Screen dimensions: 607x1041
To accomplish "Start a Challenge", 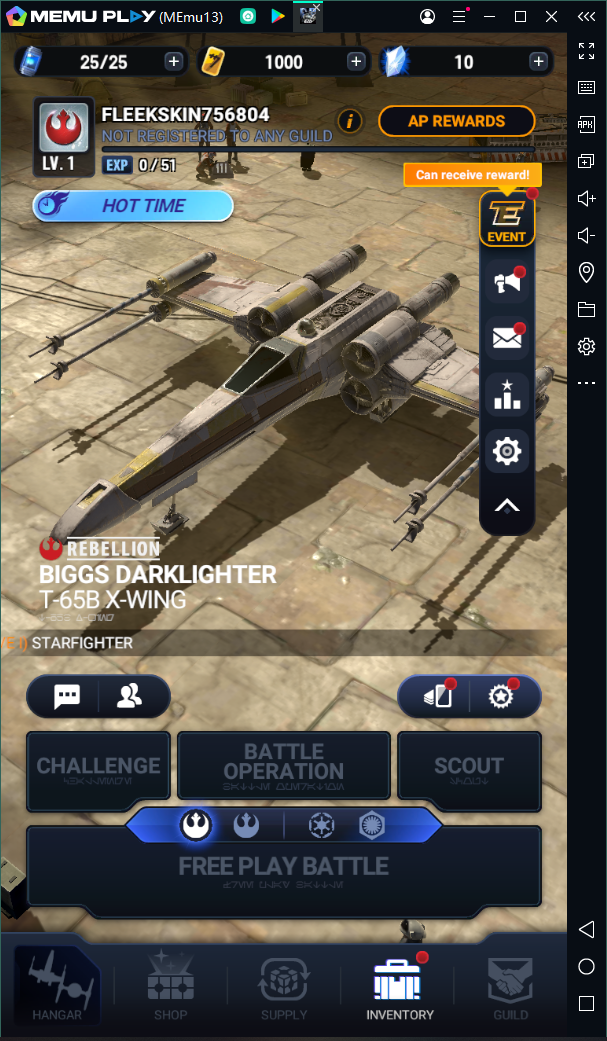I will (x=98, y=770).
